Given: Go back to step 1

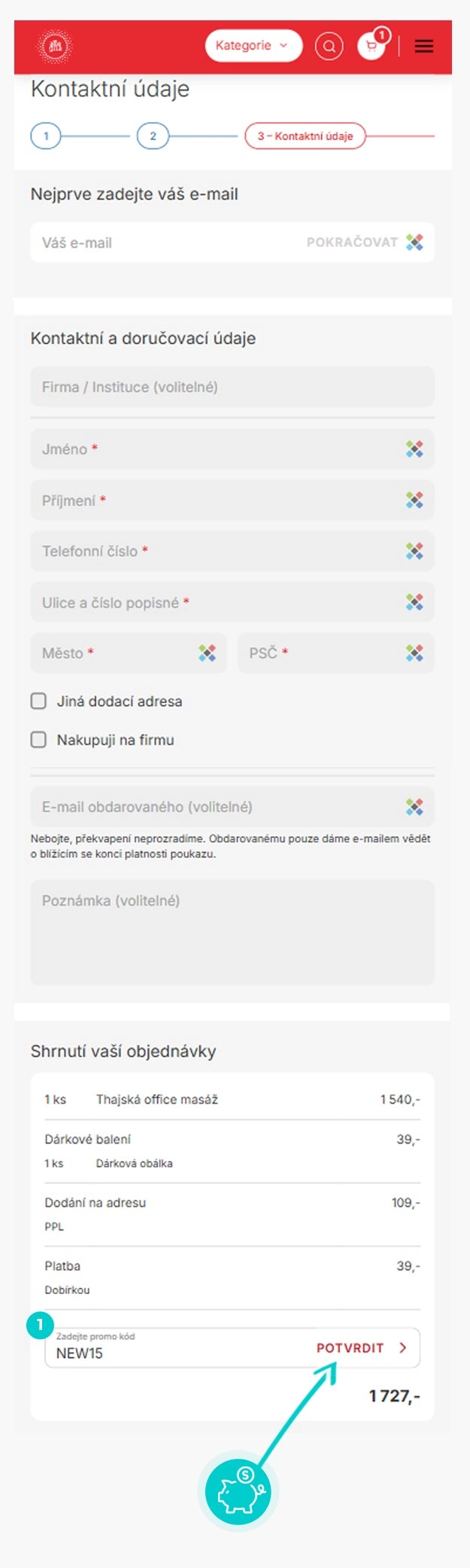Looking at the screenshot, I should pyautogui.click(x=46, y=136).
